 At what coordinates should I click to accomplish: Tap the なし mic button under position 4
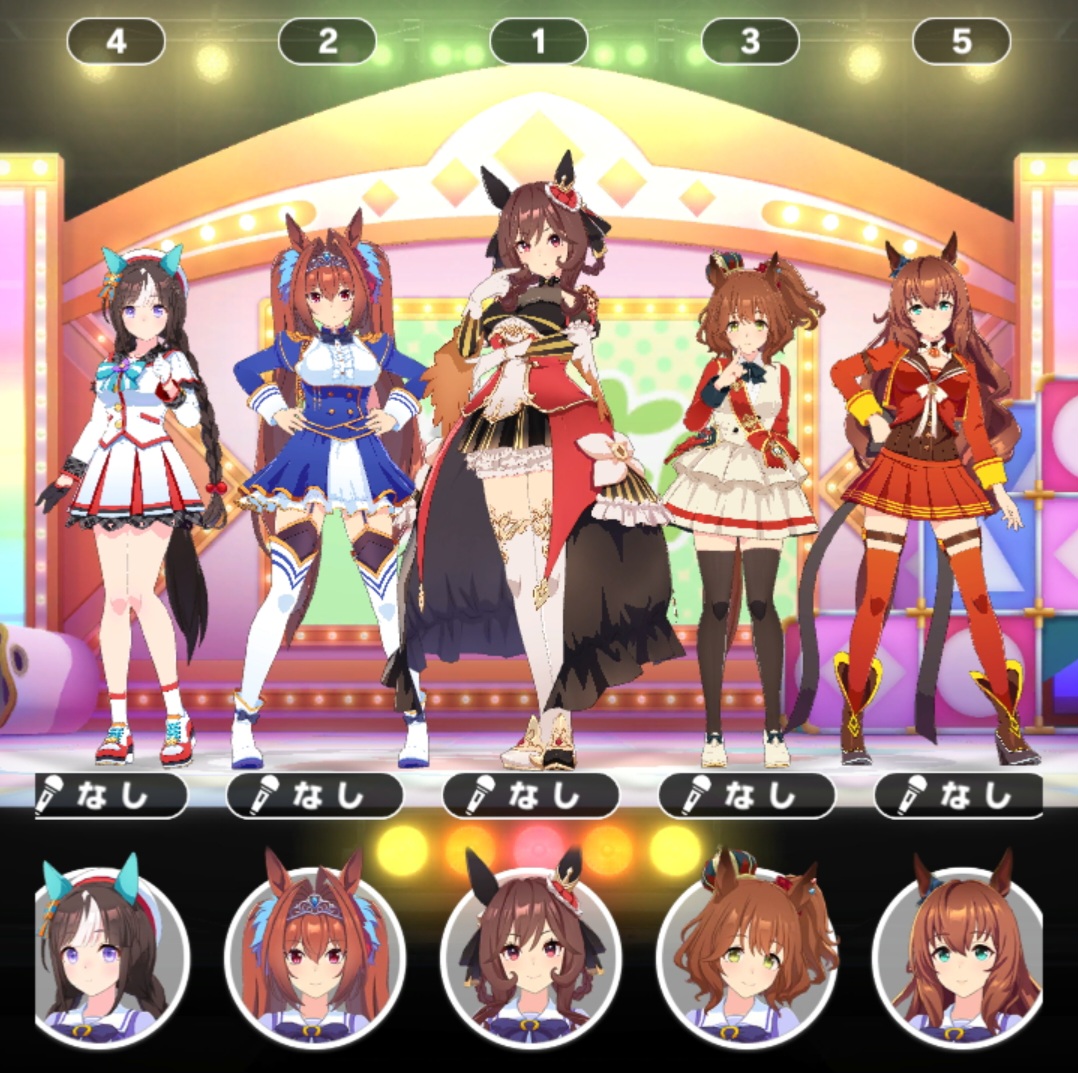110,795
